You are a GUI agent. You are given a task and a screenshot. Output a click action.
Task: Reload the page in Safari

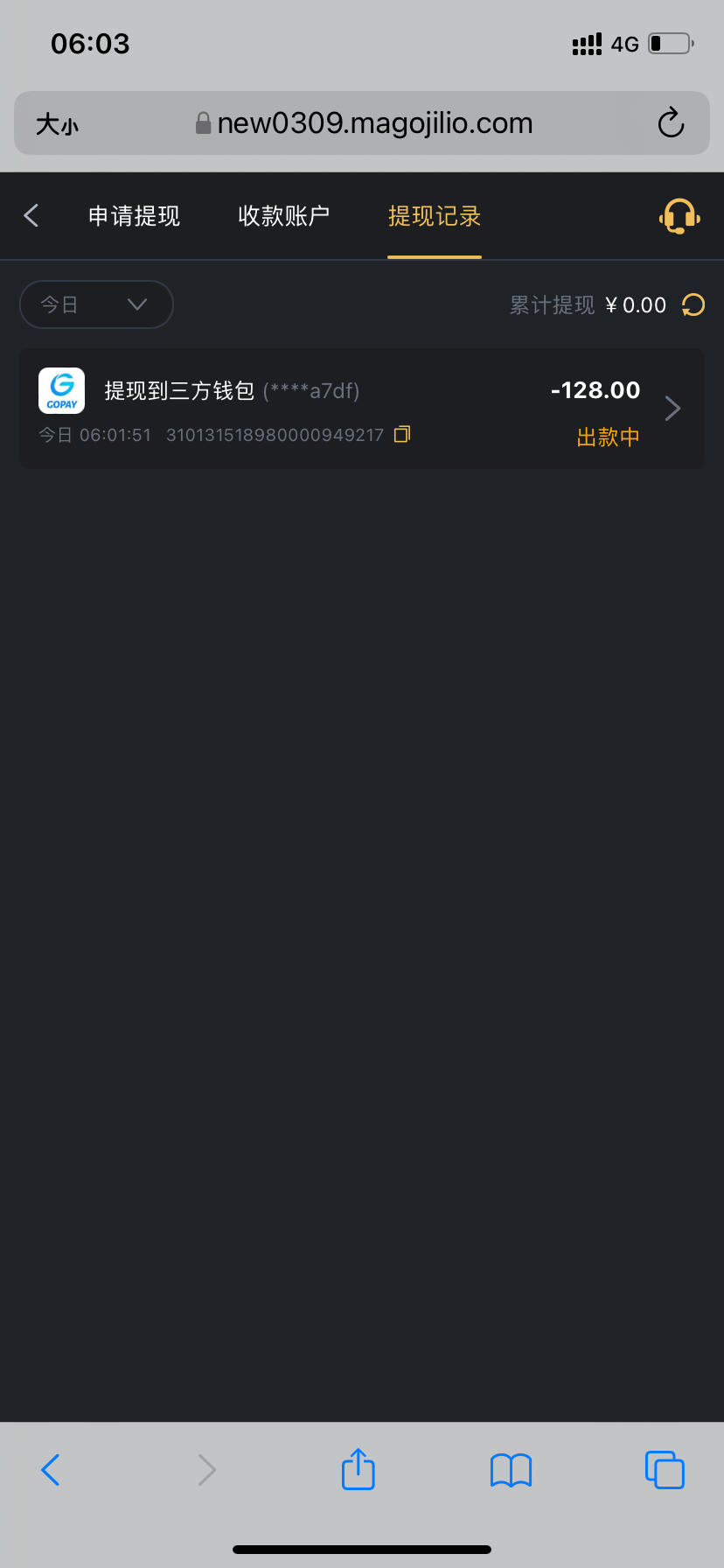(671, 123)
